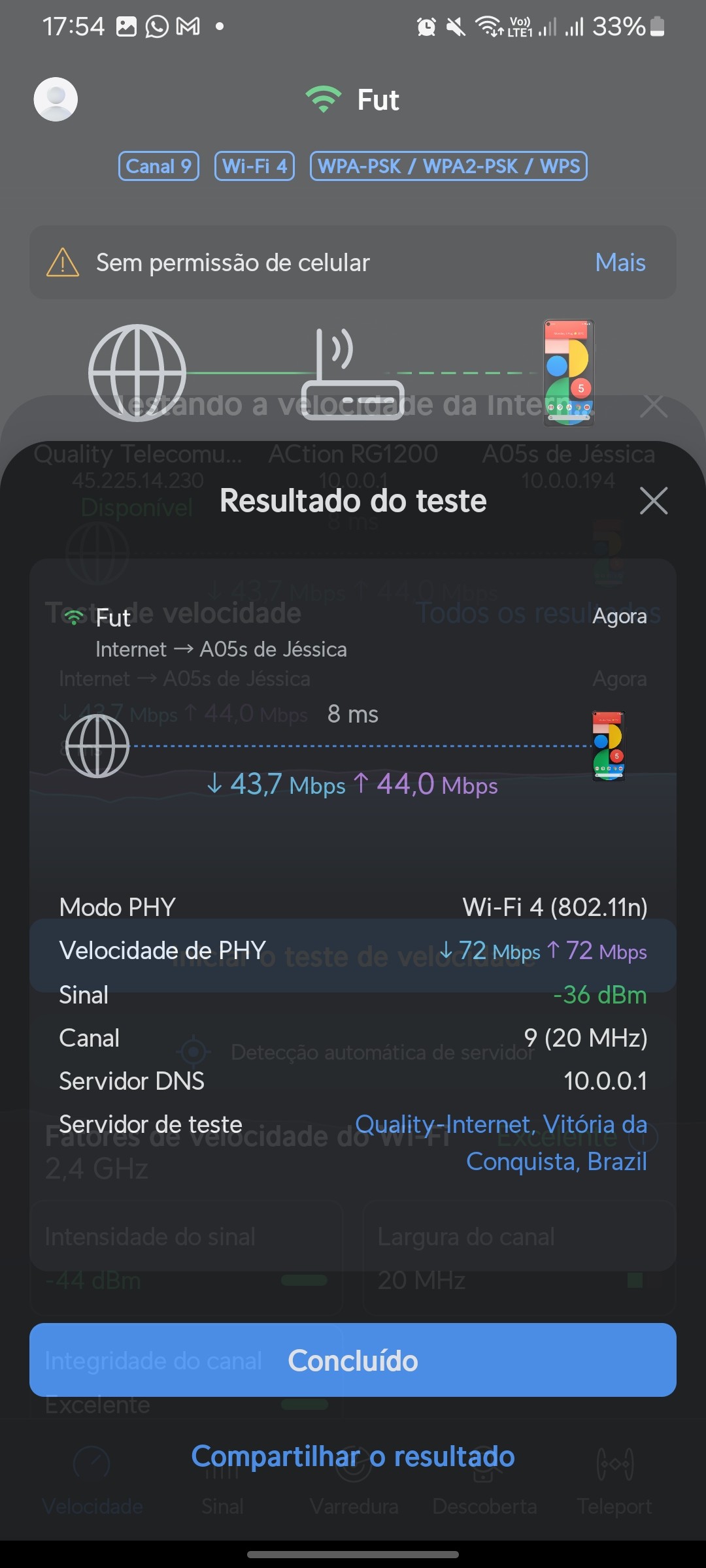Open the Velocidade de PHY row

click(353, 951)
